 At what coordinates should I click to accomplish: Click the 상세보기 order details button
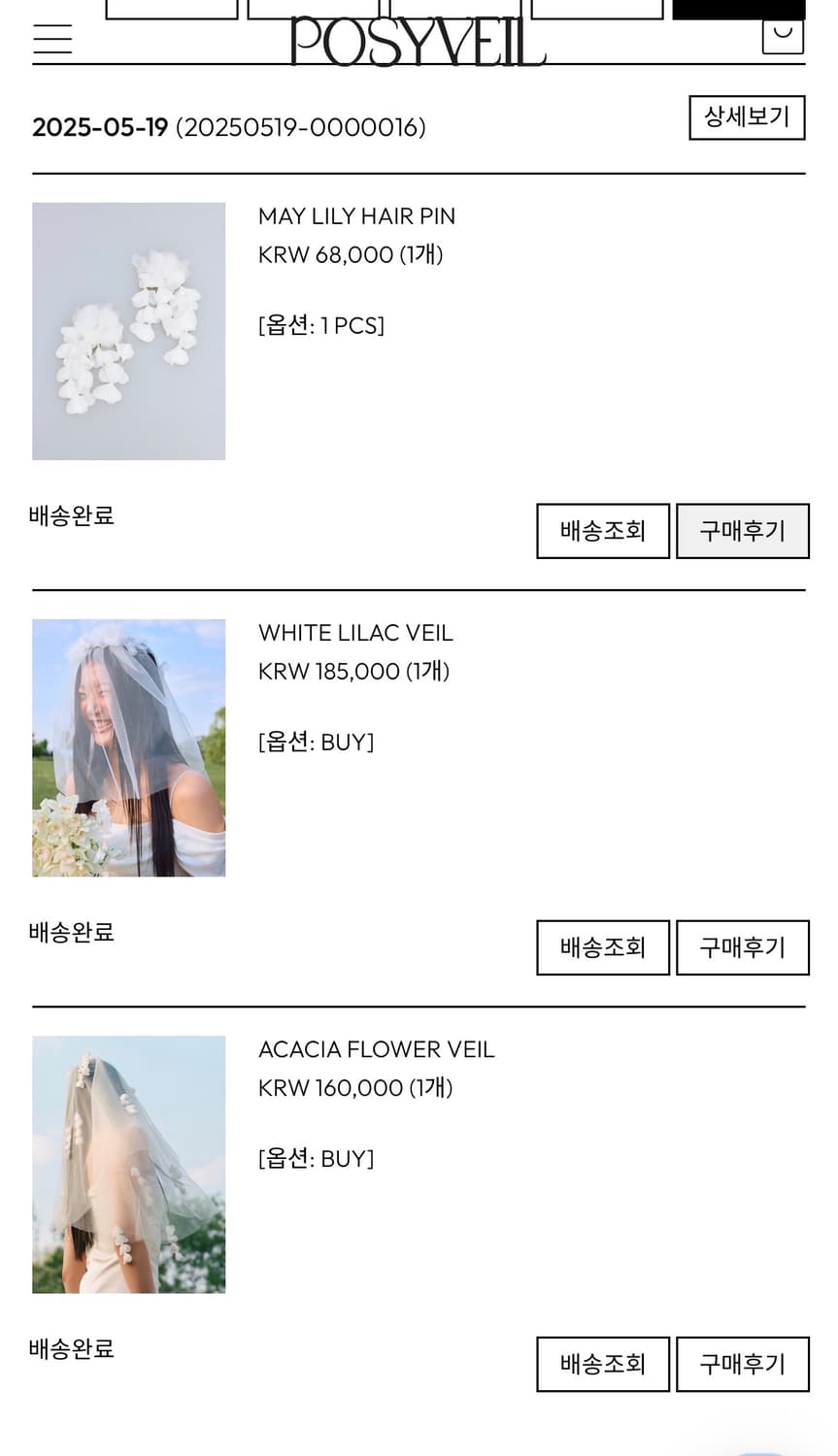747,116
